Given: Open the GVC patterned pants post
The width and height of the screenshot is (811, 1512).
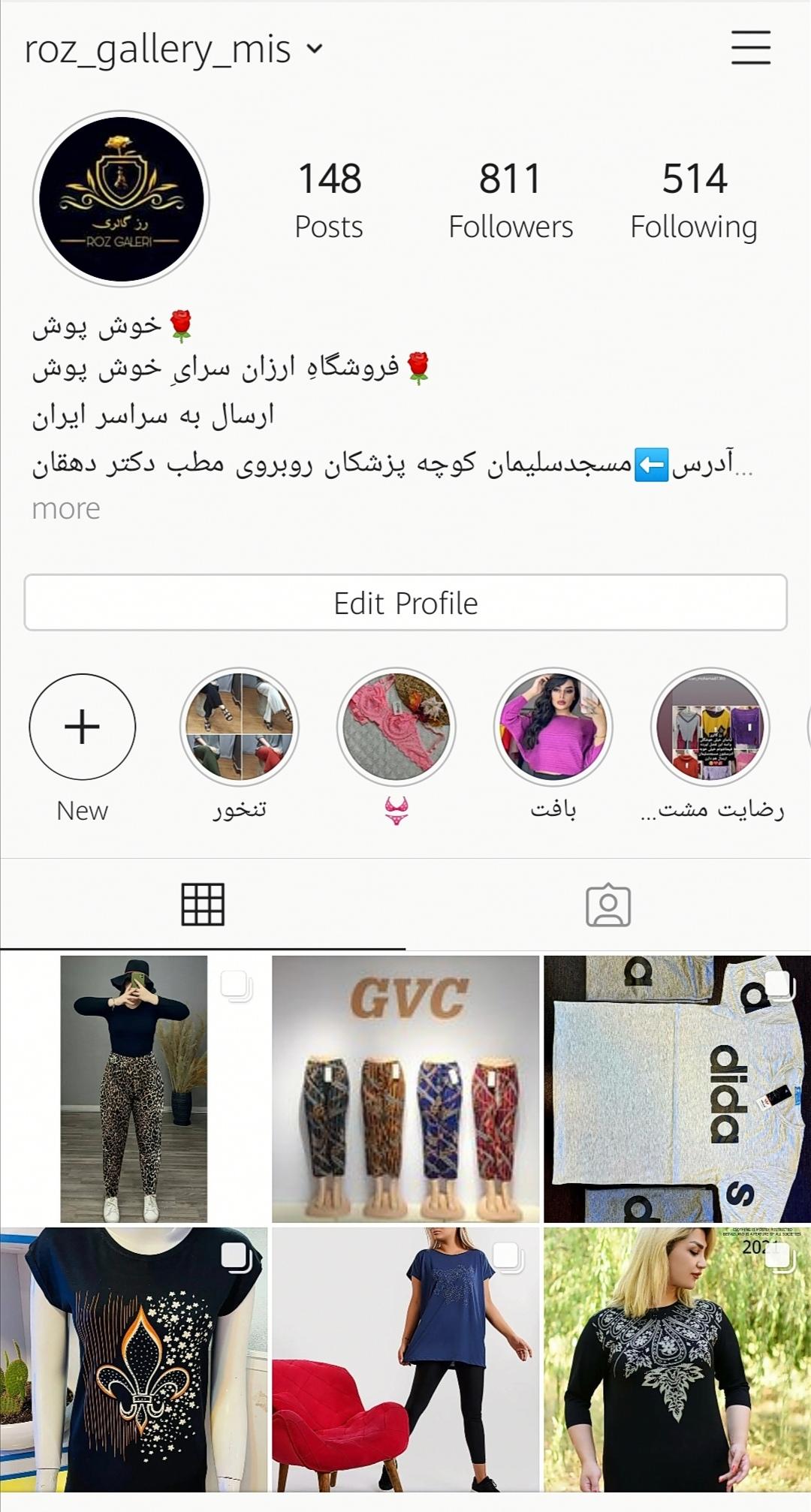Looking at the screenshot, I should coord(405,1089).
